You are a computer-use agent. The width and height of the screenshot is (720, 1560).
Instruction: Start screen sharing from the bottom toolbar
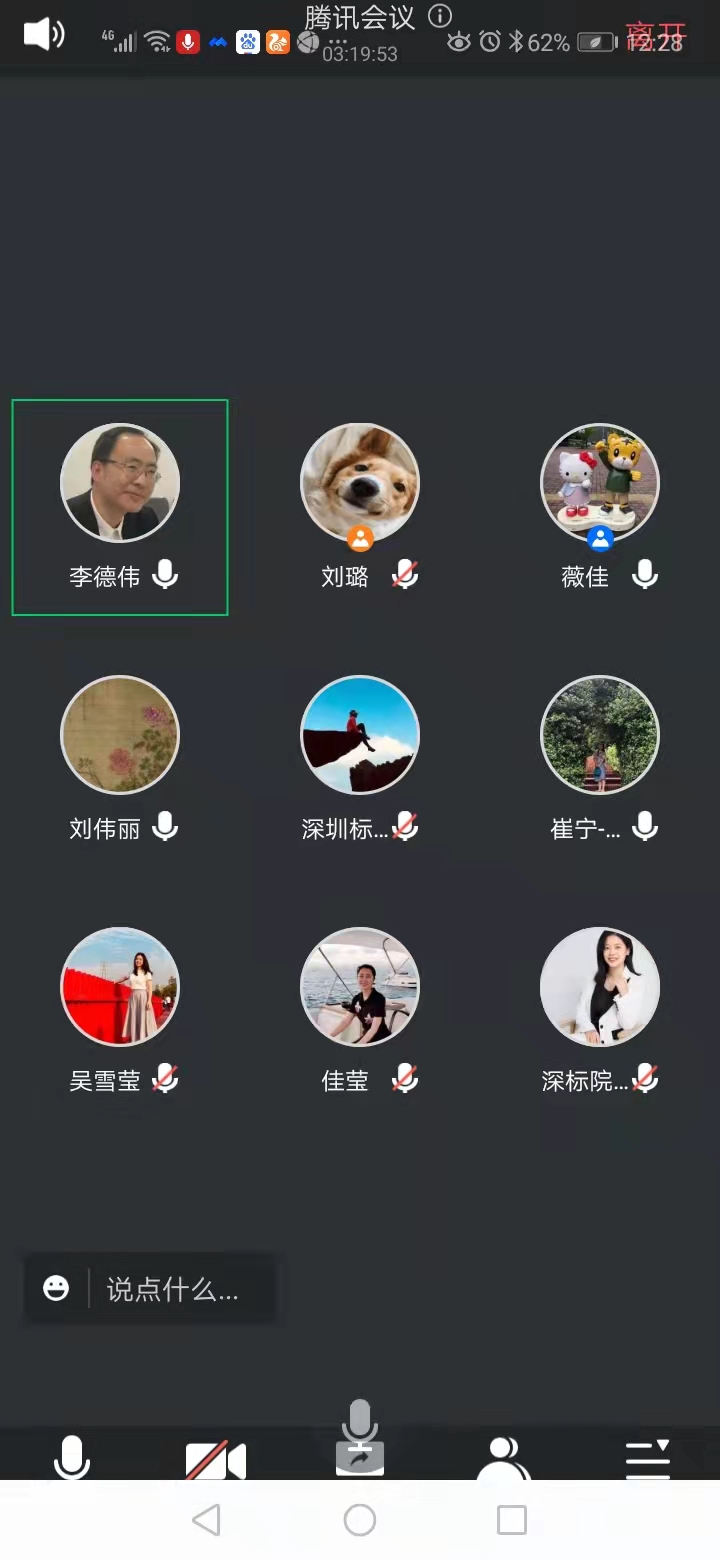(360, 1440)
